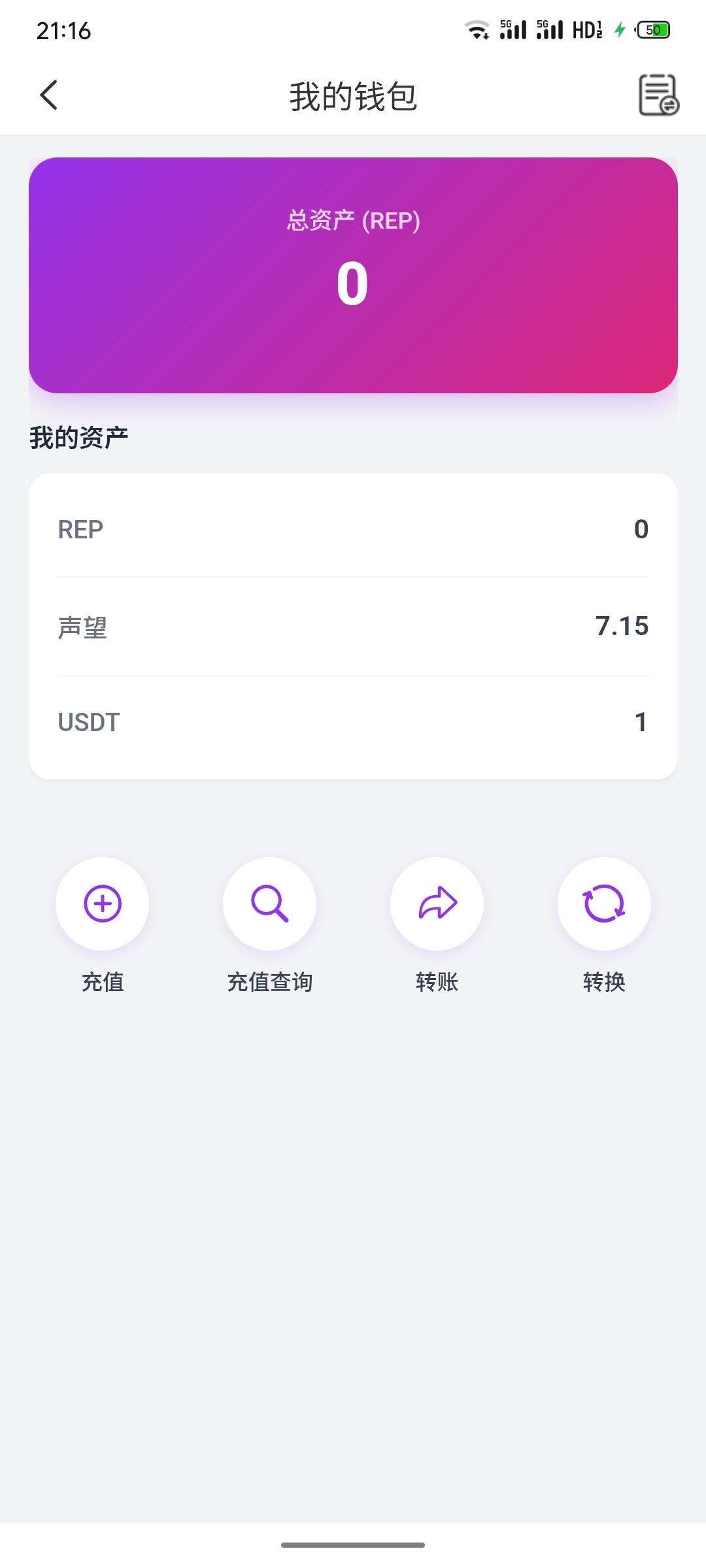This screenshot has width=706, height=1568.
Task: Open the transaction records icon
Action: pyautogui.click(x=658, y=95)
